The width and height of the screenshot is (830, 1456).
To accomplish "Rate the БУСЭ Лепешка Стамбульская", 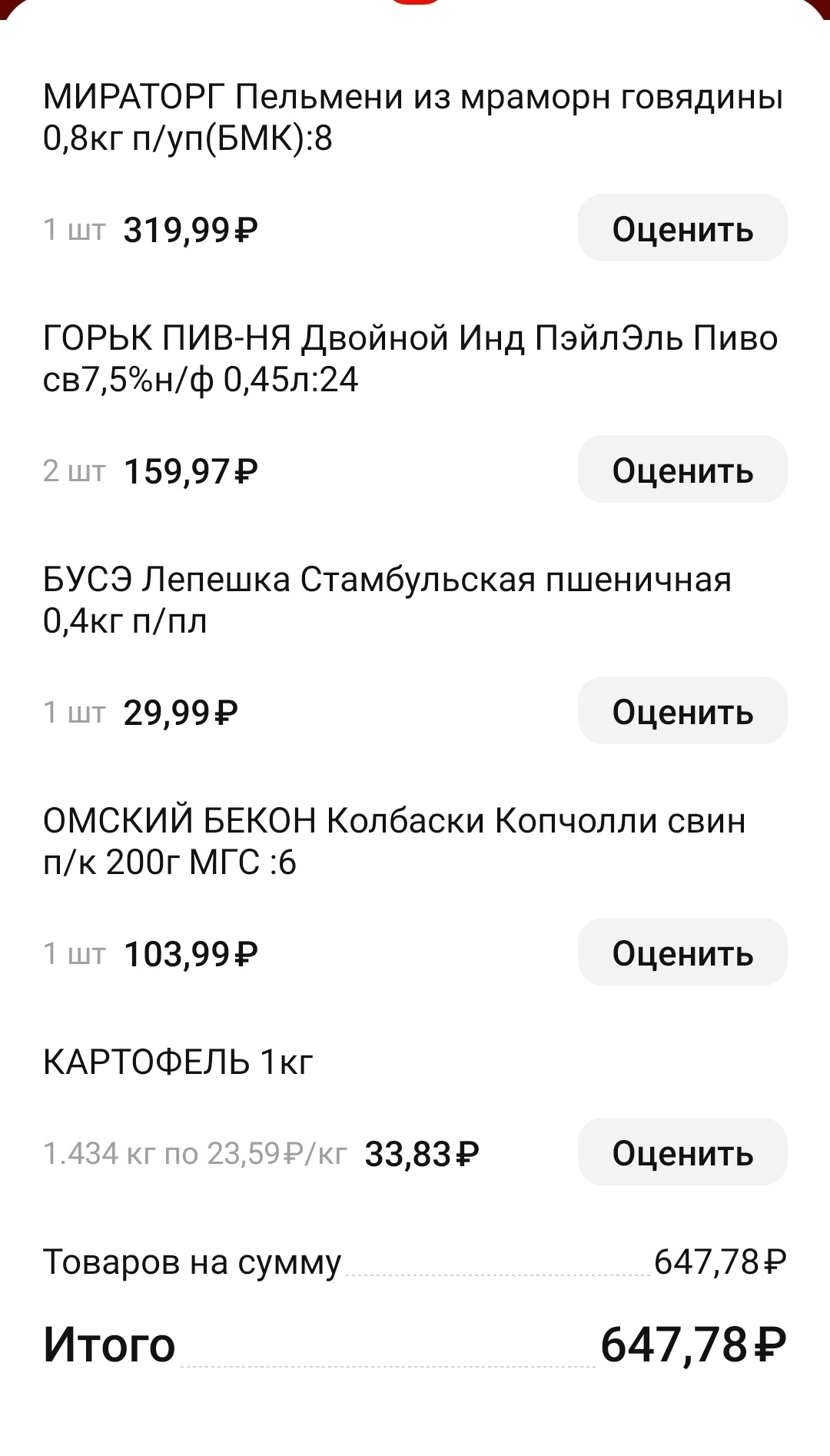I will click(x=682, y=711).
